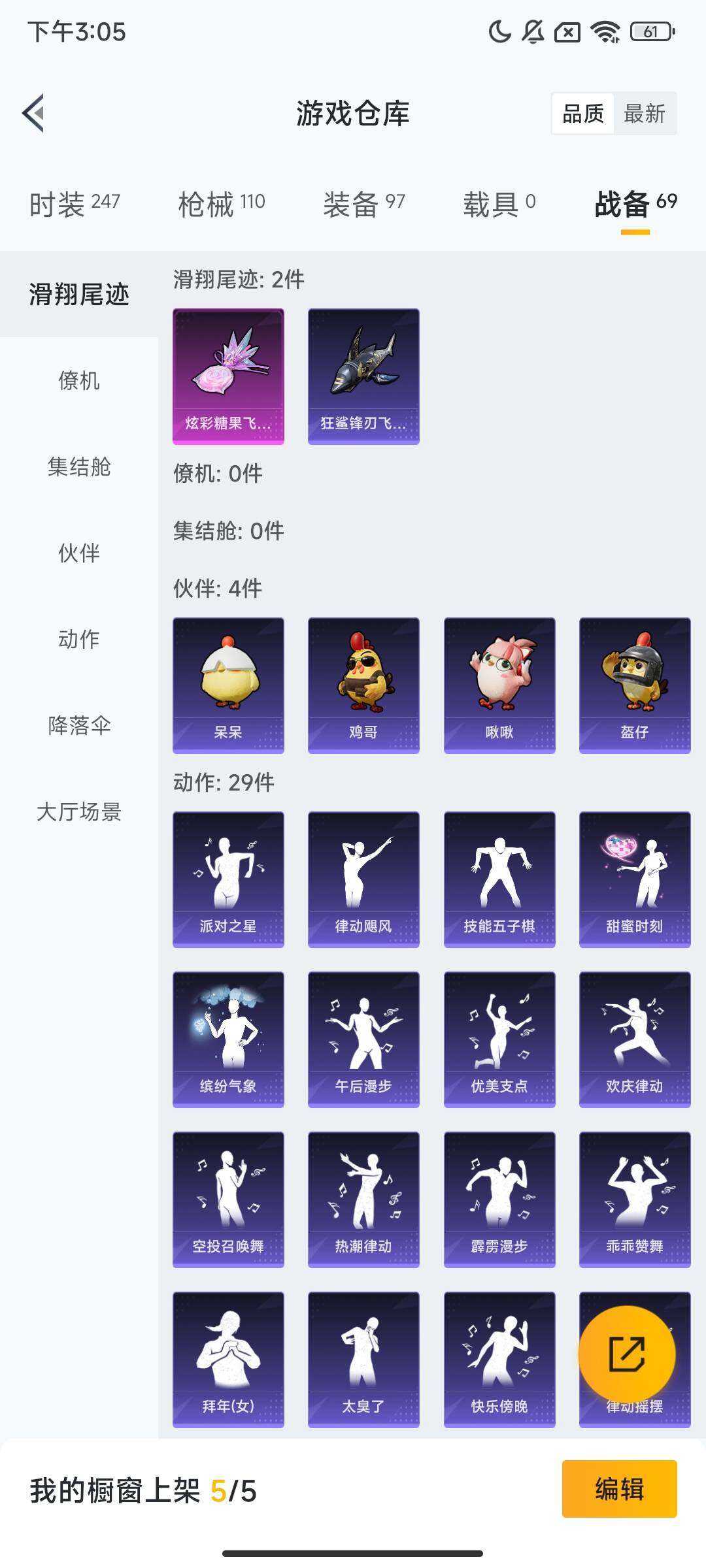This screenshot has width=706, height=1568.
Task: Sort items by 品质
Action: pos(582,114)
